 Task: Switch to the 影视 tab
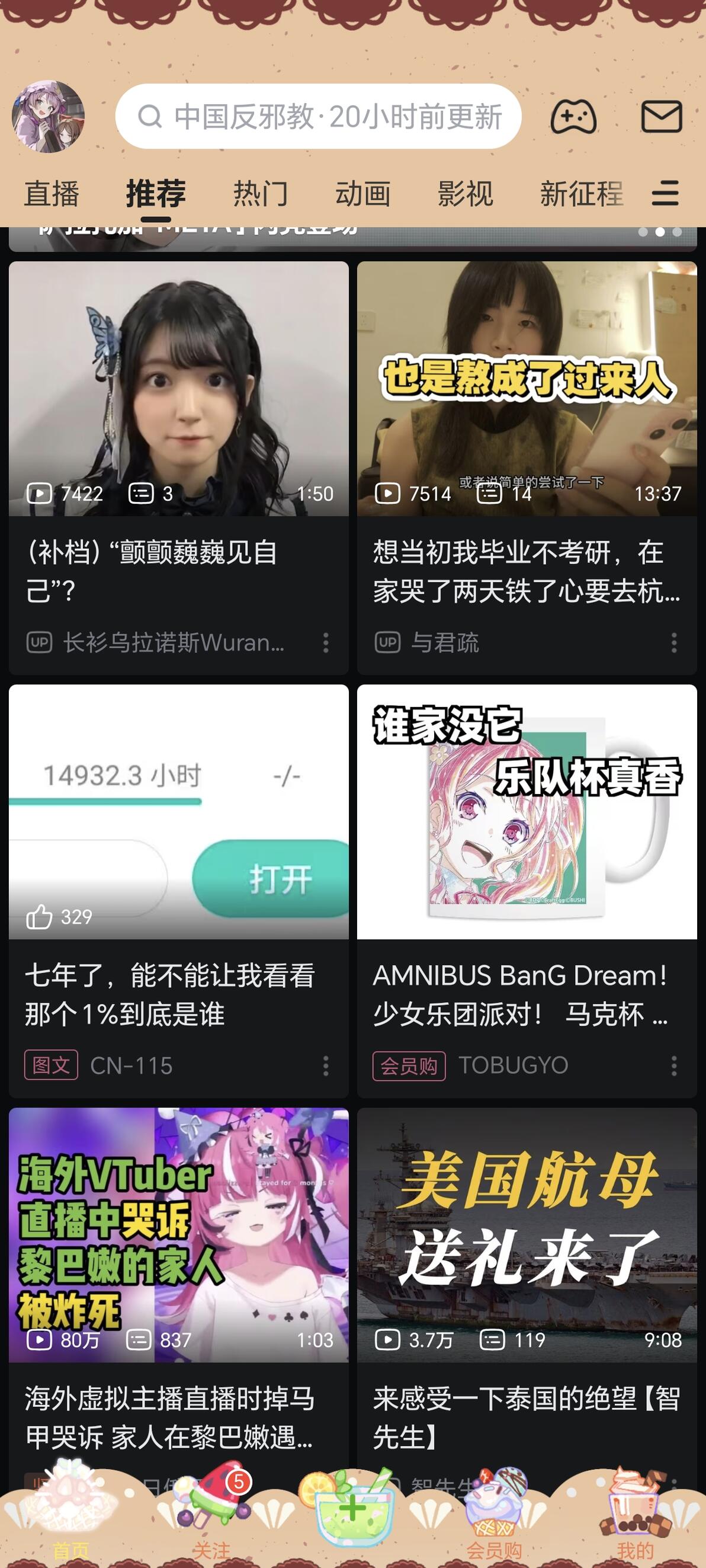point(465,194)
